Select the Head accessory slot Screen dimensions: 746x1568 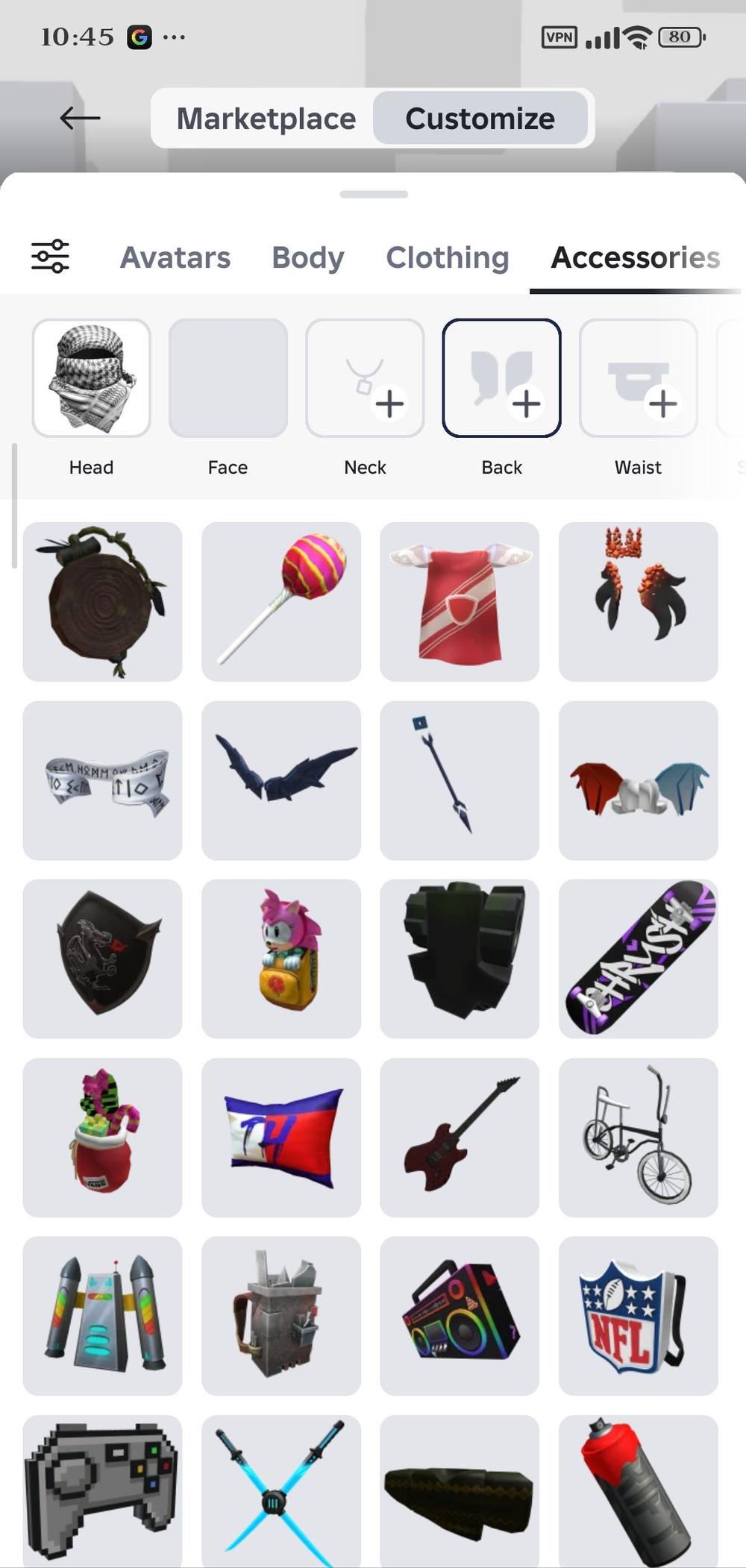pyautogui.click(x=91, y=378)
